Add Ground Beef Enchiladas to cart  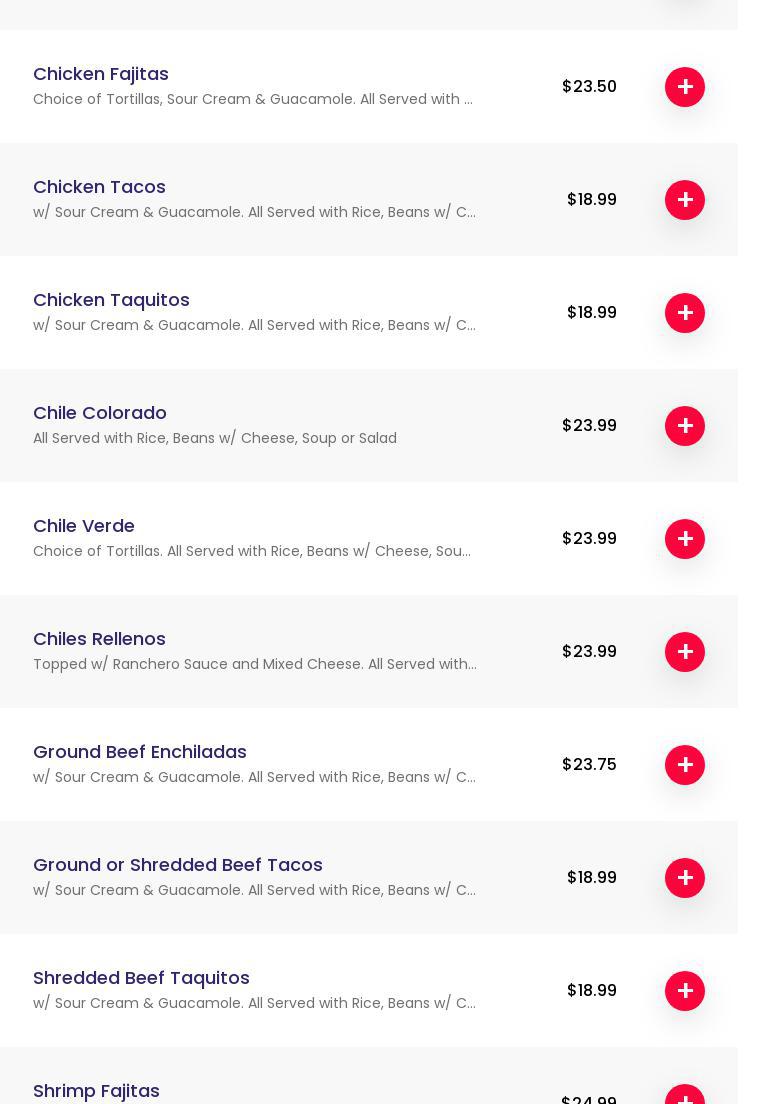(x=685, y=765)
